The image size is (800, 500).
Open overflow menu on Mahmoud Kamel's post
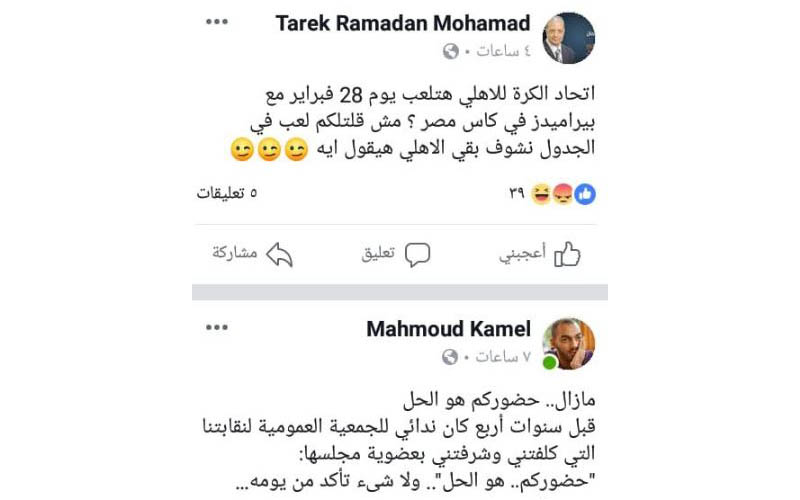coord(217,328)
